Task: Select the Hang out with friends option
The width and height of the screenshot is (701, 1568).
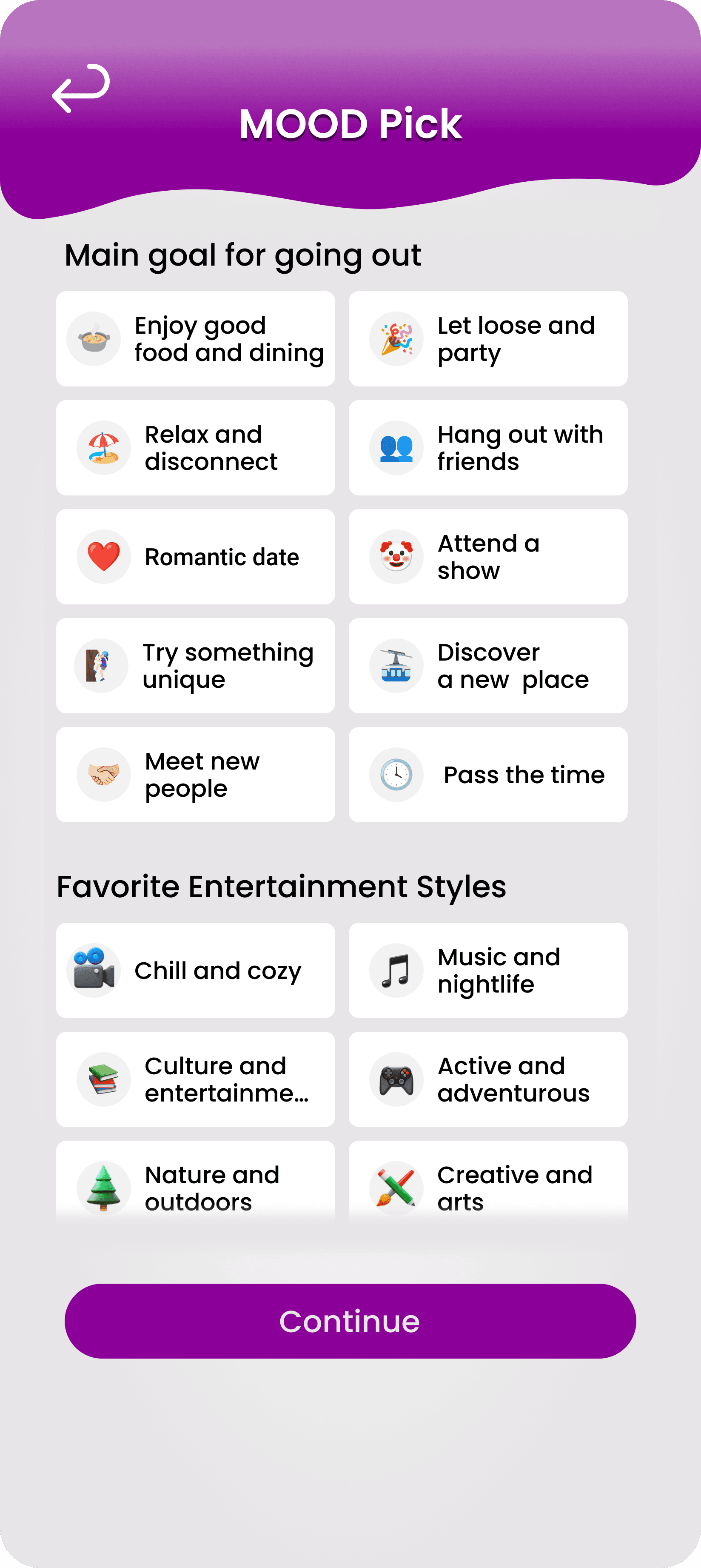Action: (488, 447)
